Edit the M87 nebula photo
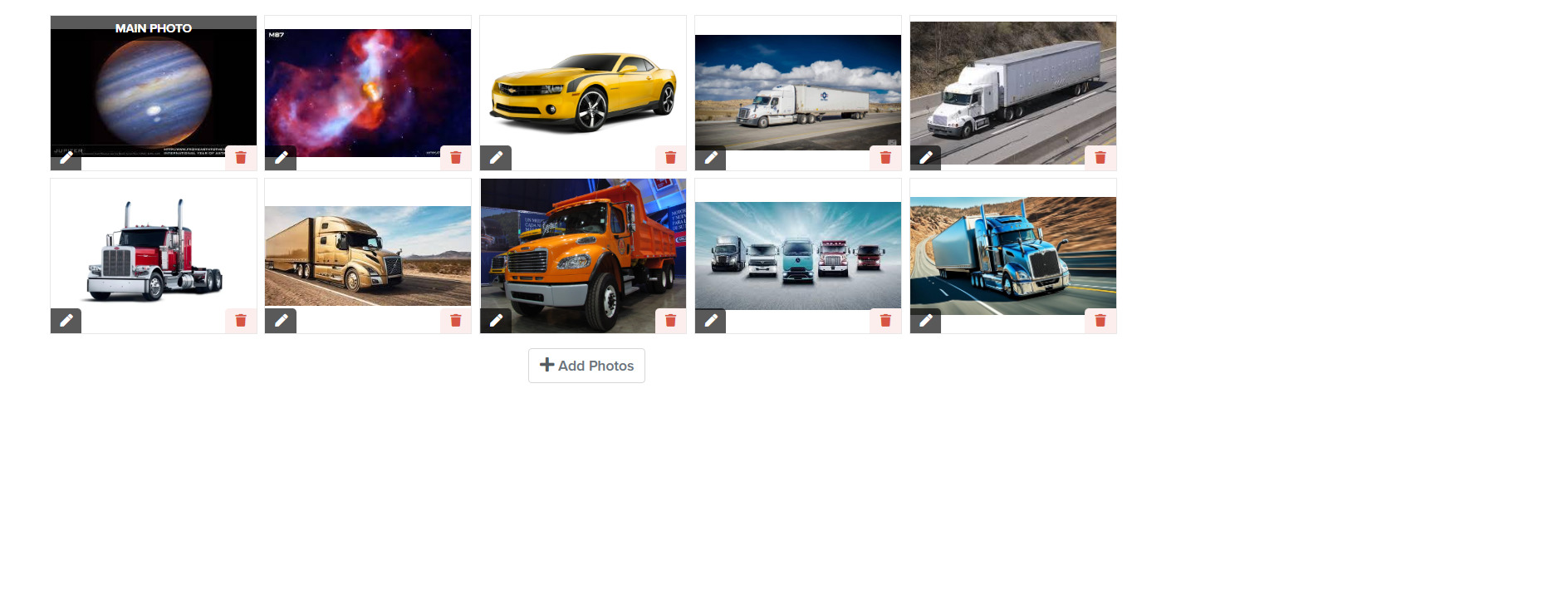This screenshot has width=1568, height=610. point(281,158)
